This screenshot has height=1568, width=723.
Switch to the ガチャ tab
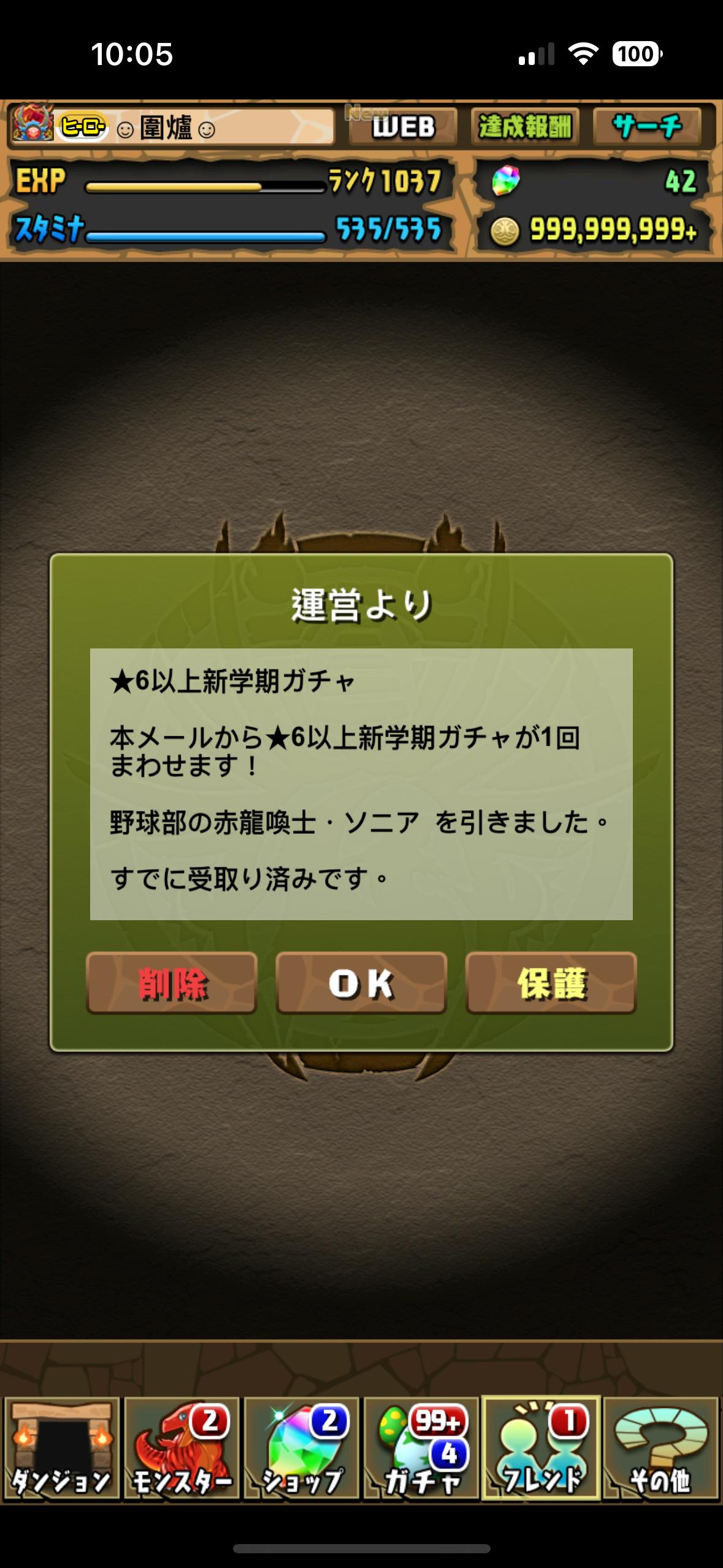point(421,1449)
